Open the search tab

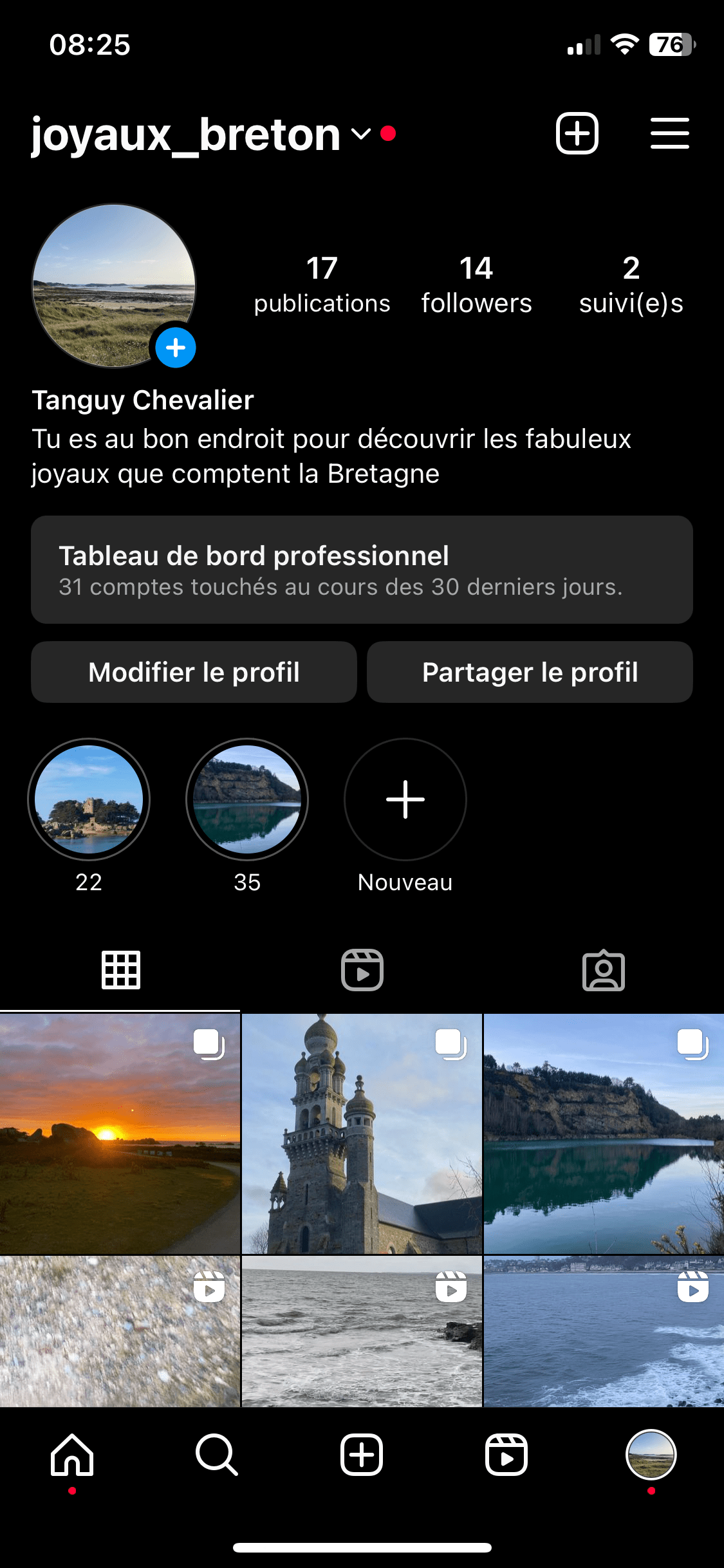pos(217,1456)
